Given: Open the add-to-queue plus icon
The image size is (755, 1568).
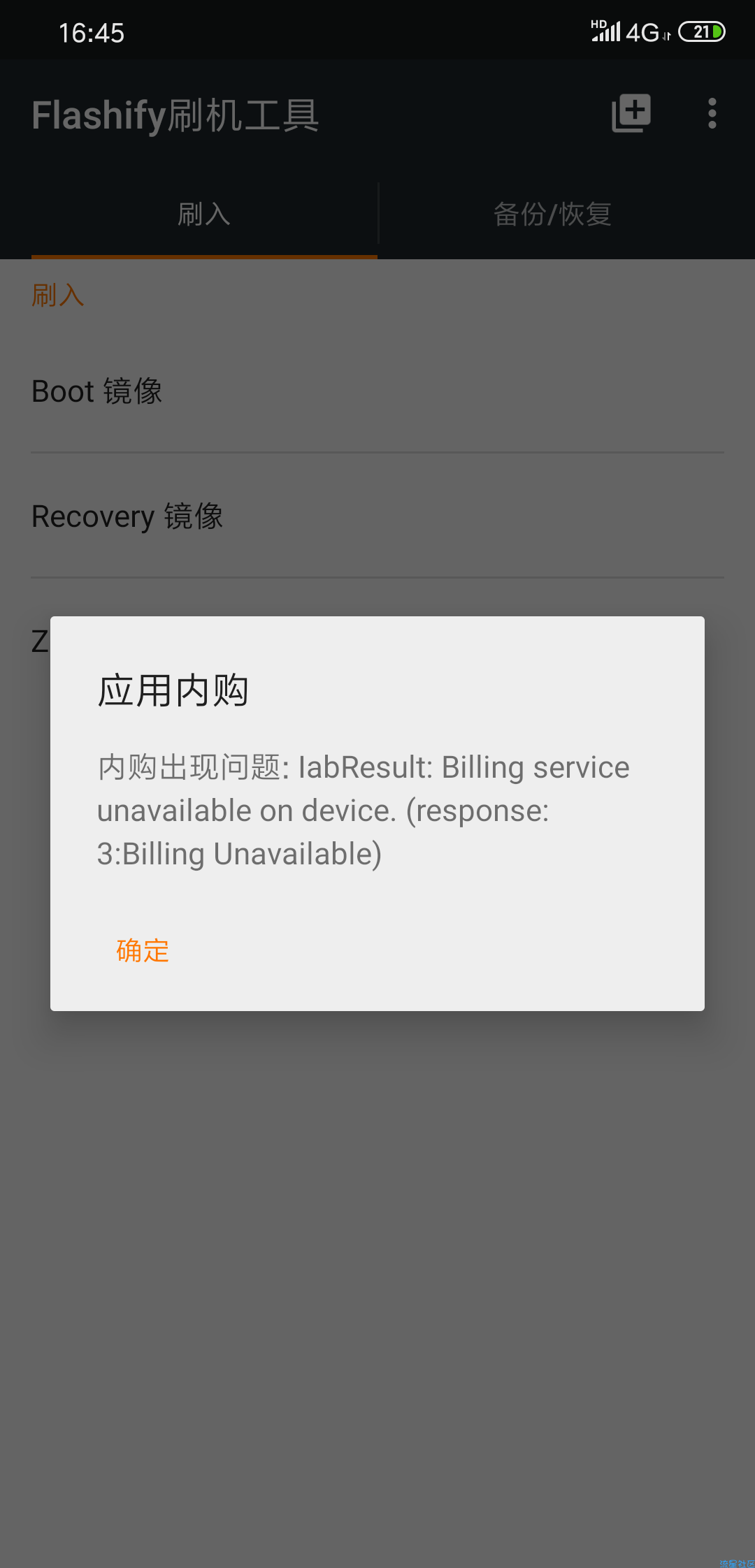Looking at the screenshot, I should tap(631, 113).
